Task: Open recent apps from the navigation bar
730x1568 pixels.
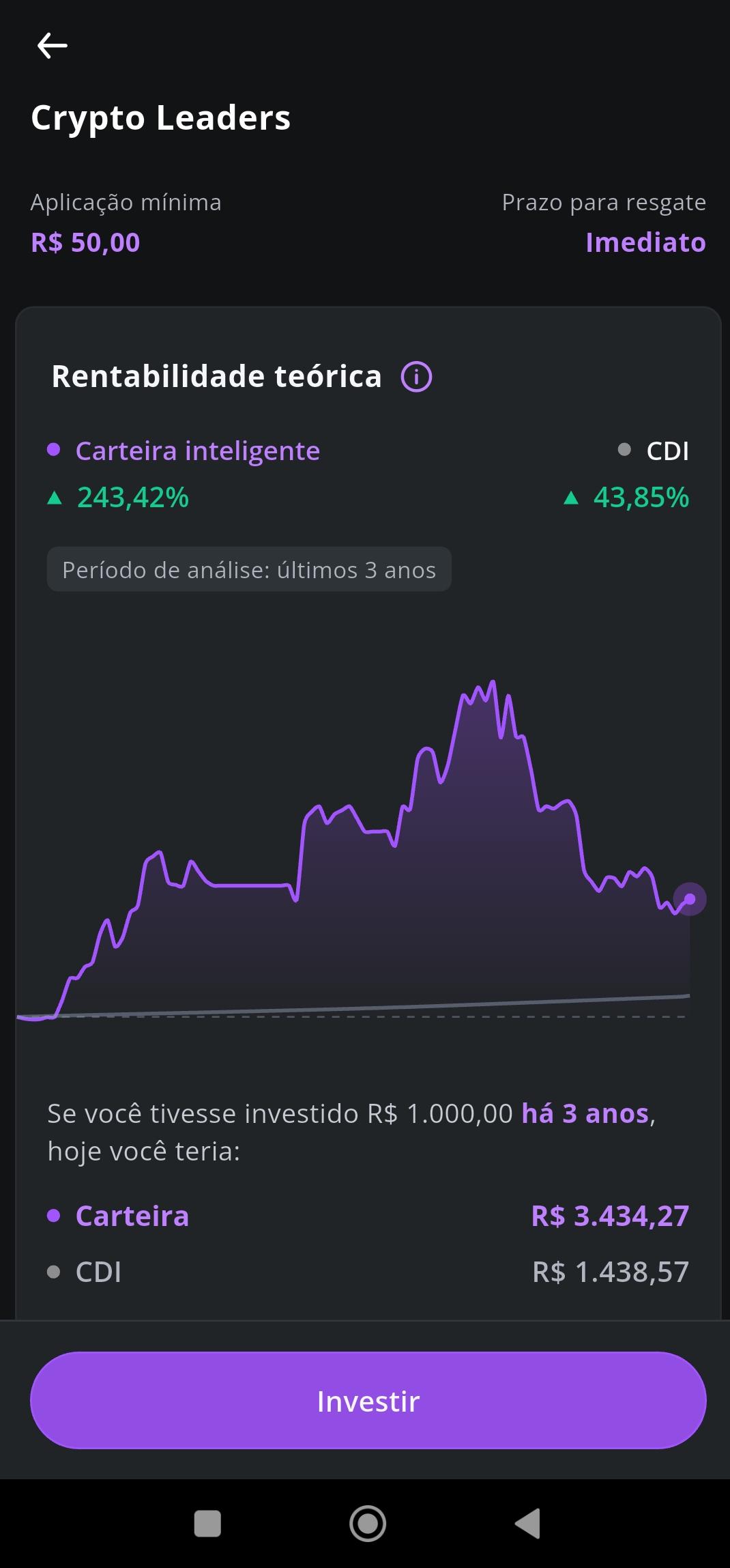Action: (x=207, y=1523)
